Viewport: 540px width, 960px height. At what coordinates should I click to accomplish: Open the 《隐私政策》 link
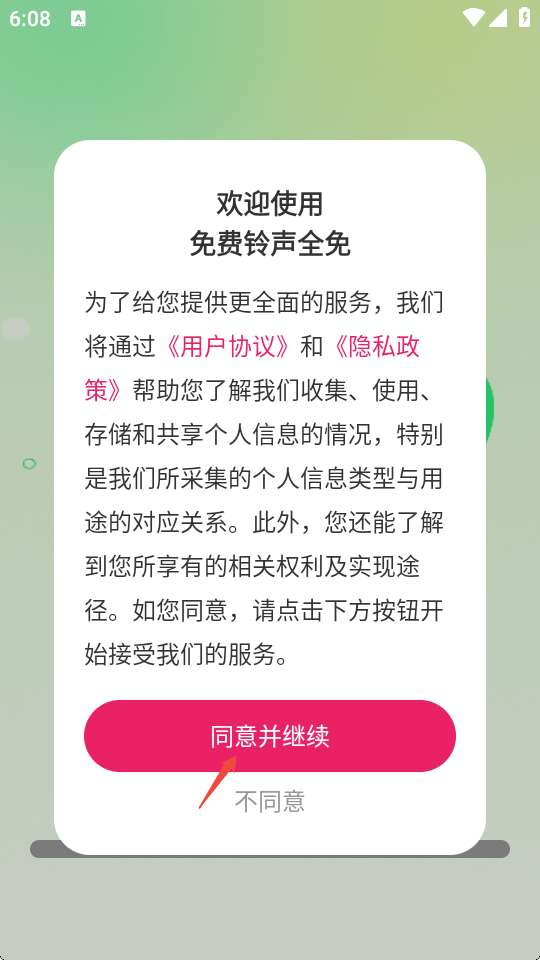376,347
